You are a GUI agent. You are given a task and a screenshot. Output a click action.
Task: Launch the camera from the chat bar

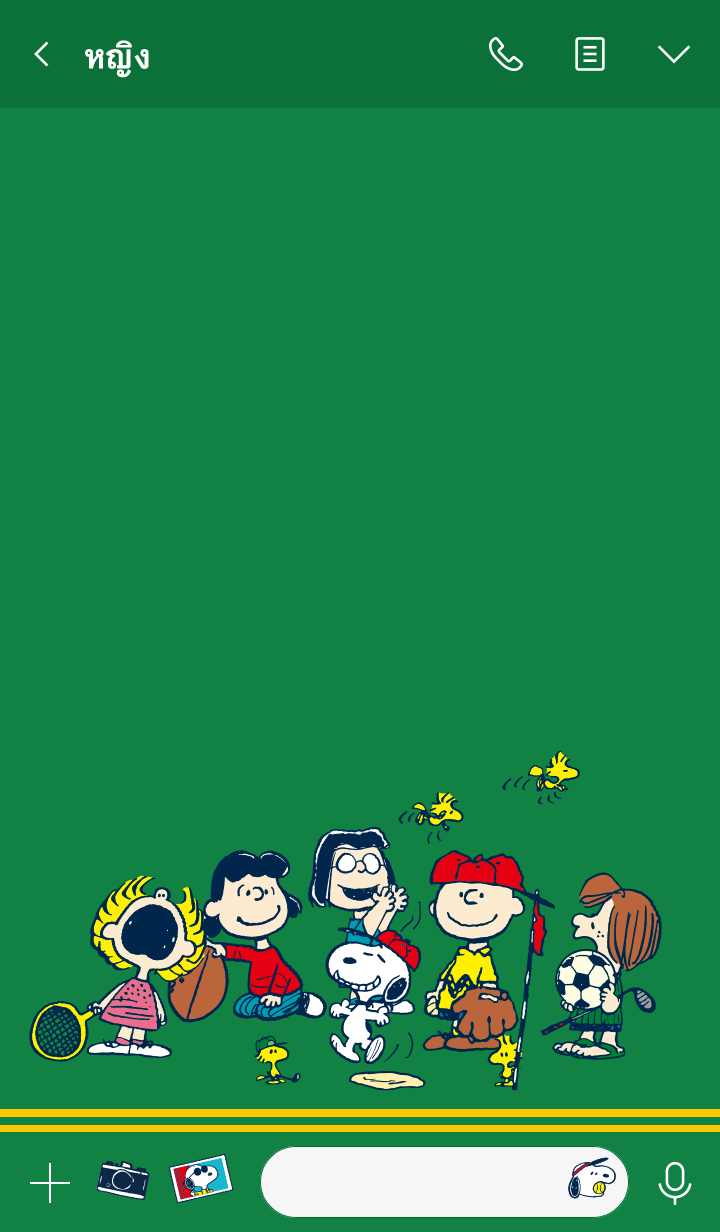(123, 1180)
